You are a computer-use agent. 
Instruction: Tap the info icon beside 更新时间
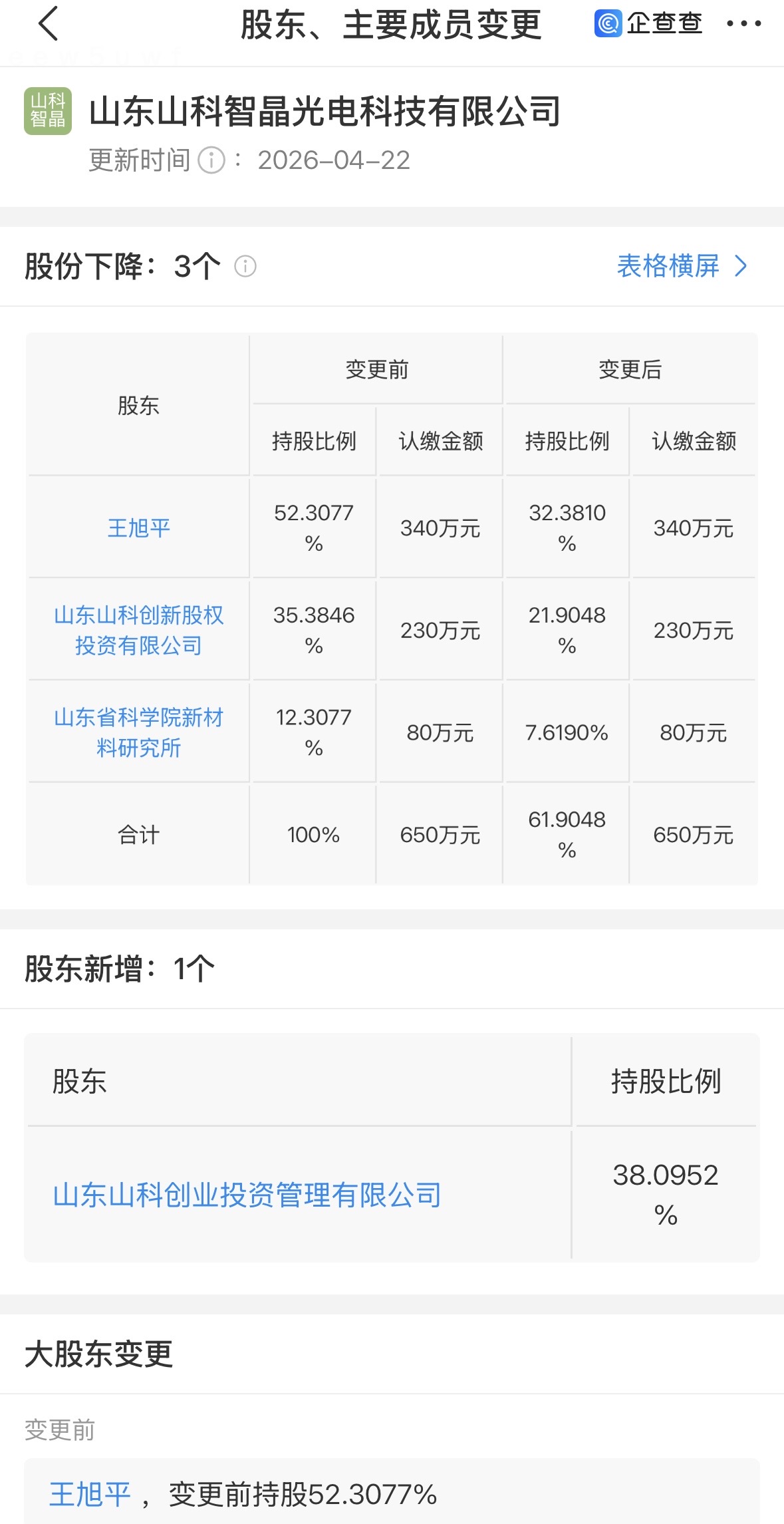pyautogui.click(x=211, y=161)
